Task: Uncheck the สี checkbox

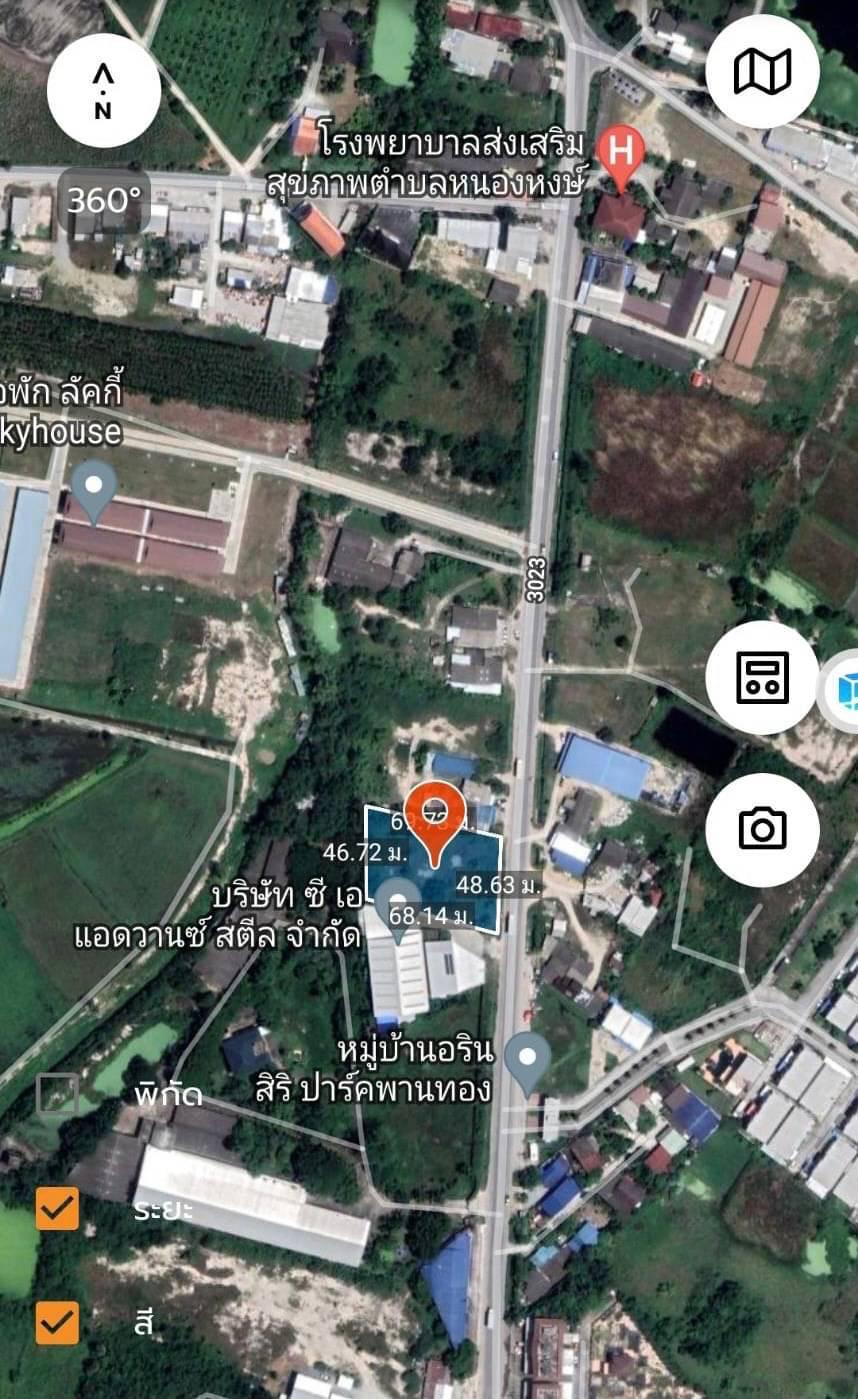Action: [57, 1323]
